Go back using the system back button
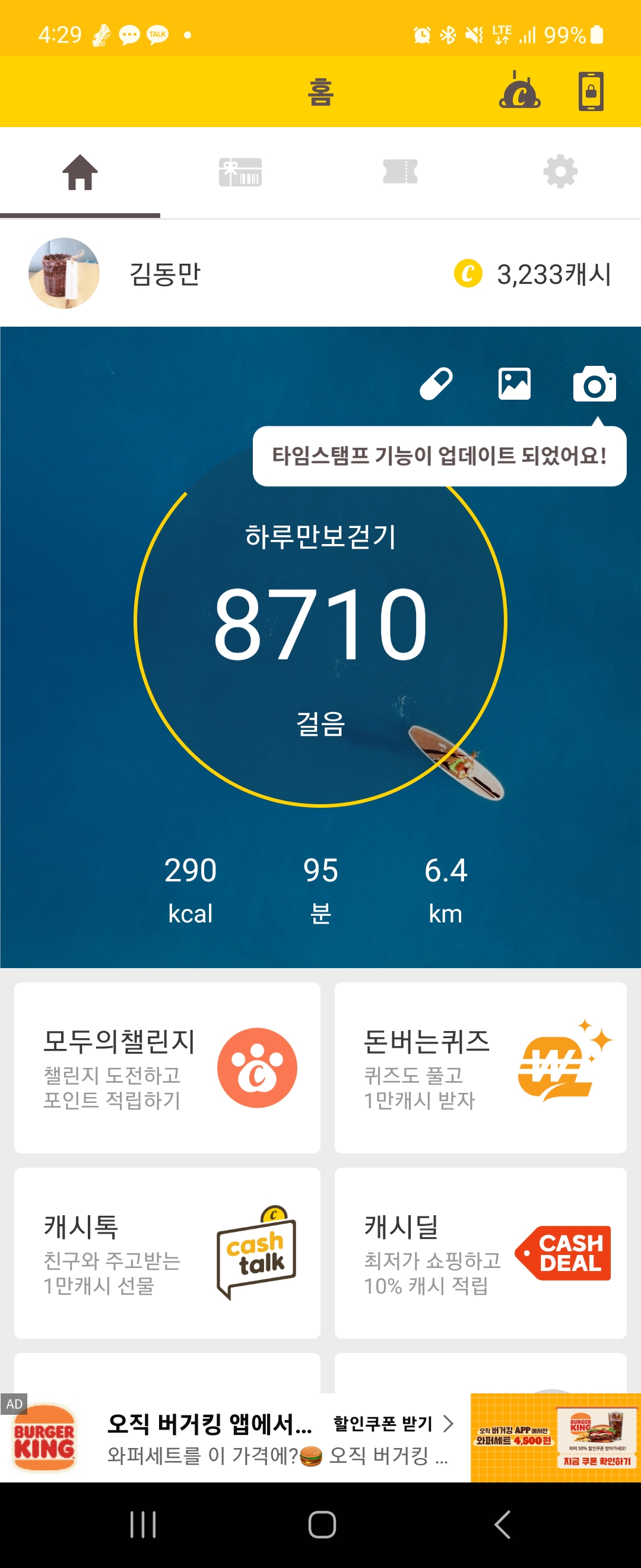Viewport: 641px width, 1568px height. coord(502,1524)
